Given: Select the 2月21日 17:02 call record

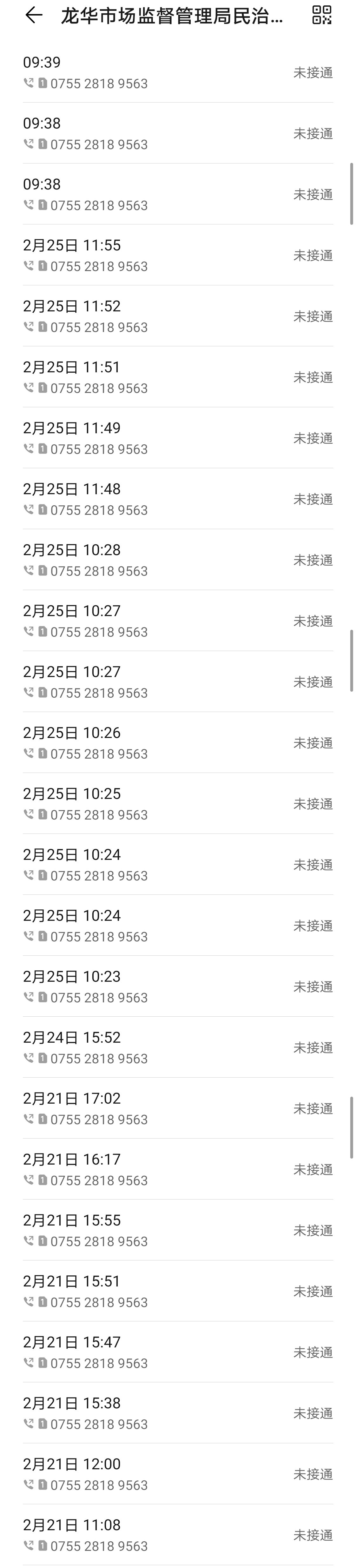Looking at the screenshot, I should [178, 1108].
